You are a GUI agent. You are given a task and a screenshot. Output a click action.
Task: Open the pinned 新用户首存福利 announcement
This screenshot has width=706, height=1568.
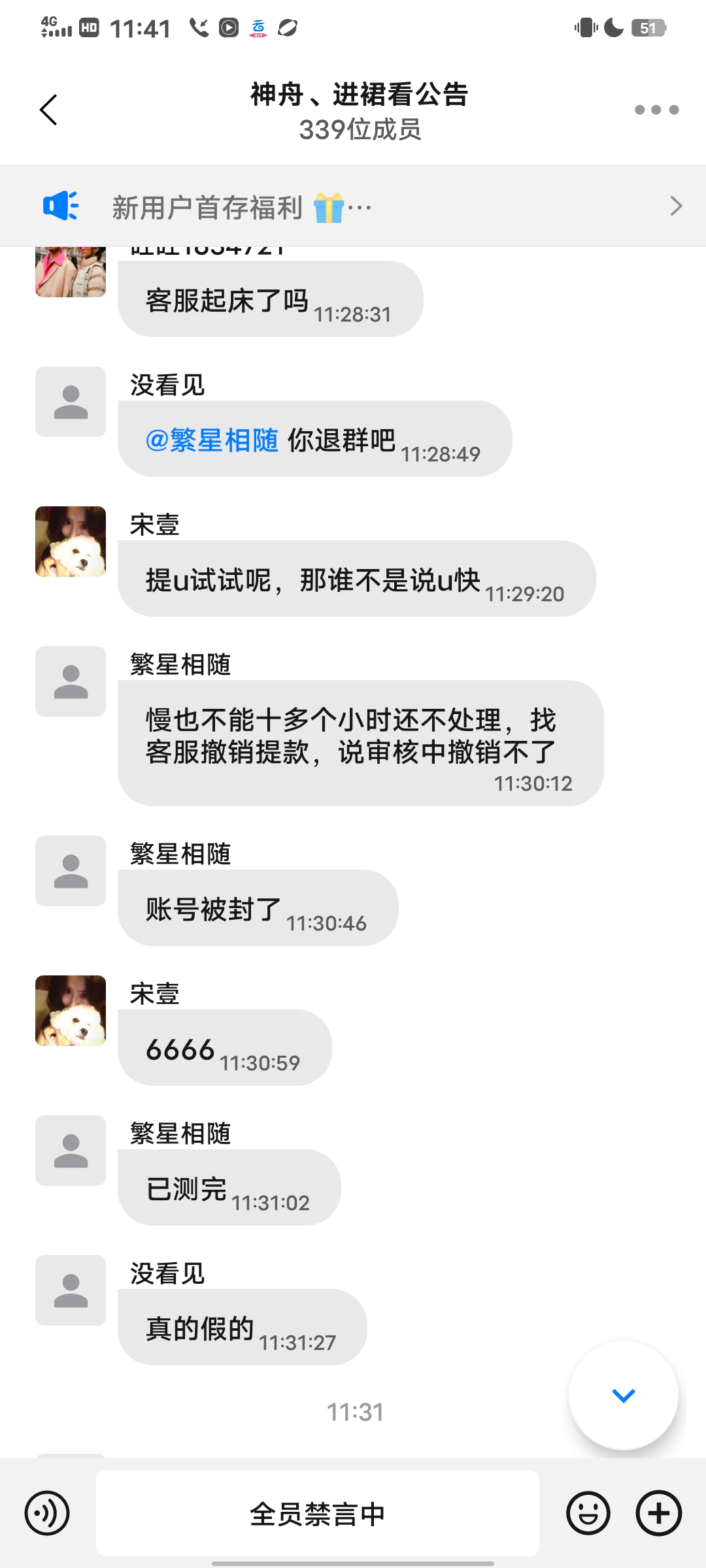(x=353, y=207)
